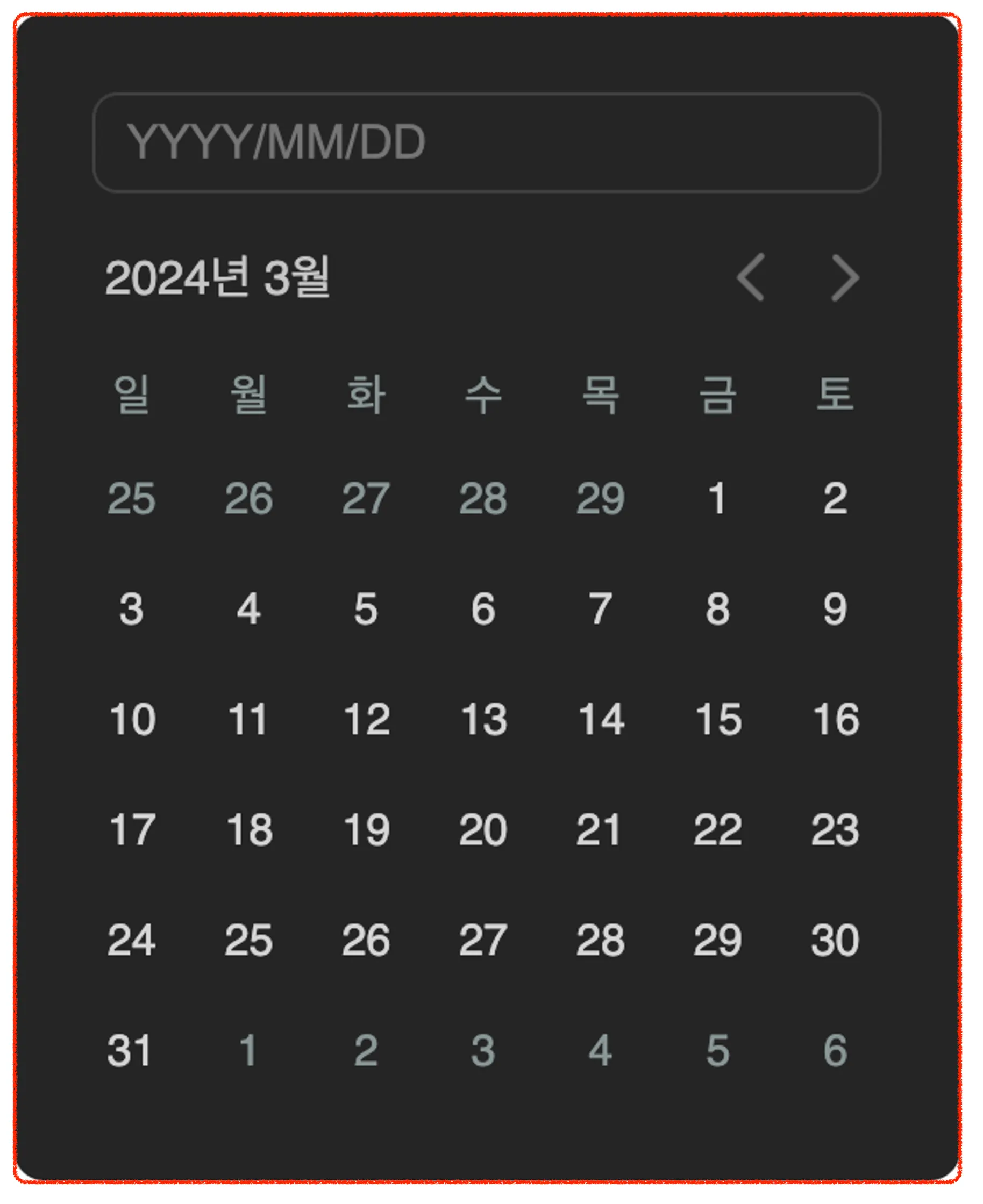Pick March 9 in the calendar

tap(835, 610)
